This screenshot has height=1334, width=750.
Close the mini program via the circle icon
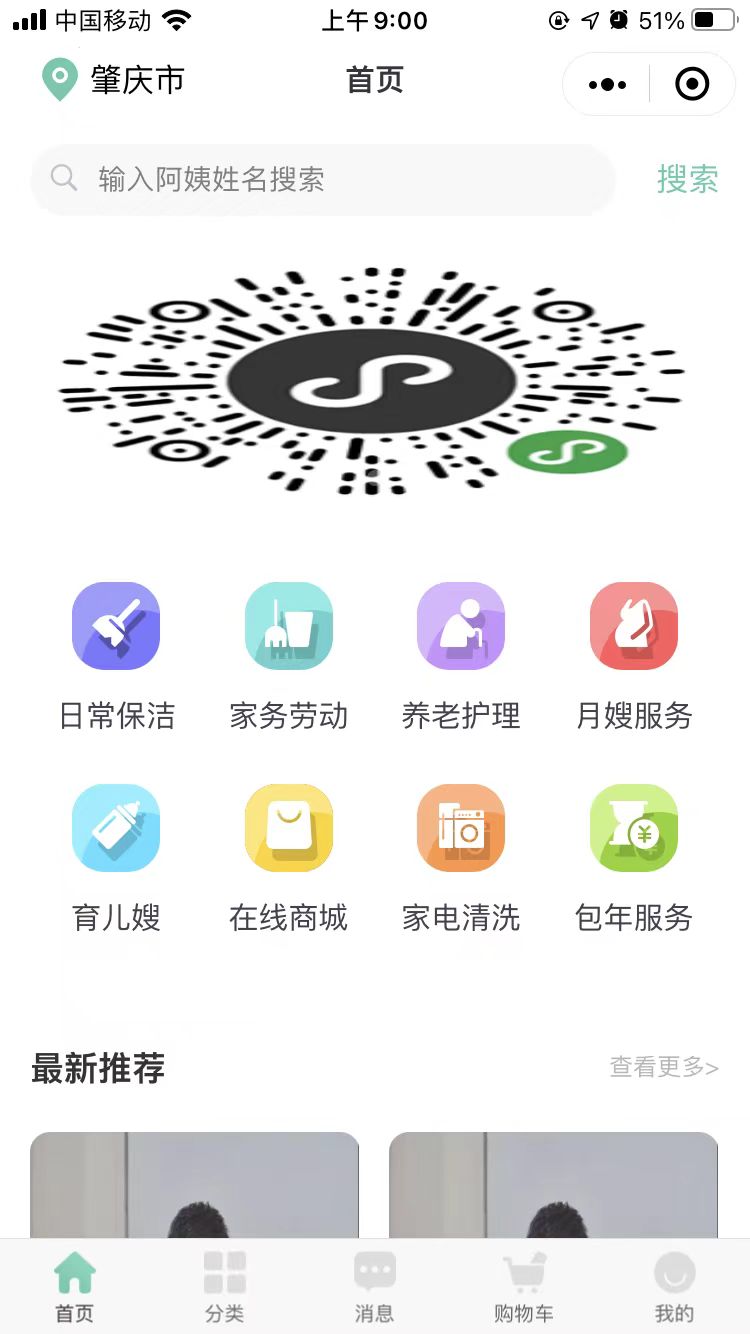coord(692,85)
